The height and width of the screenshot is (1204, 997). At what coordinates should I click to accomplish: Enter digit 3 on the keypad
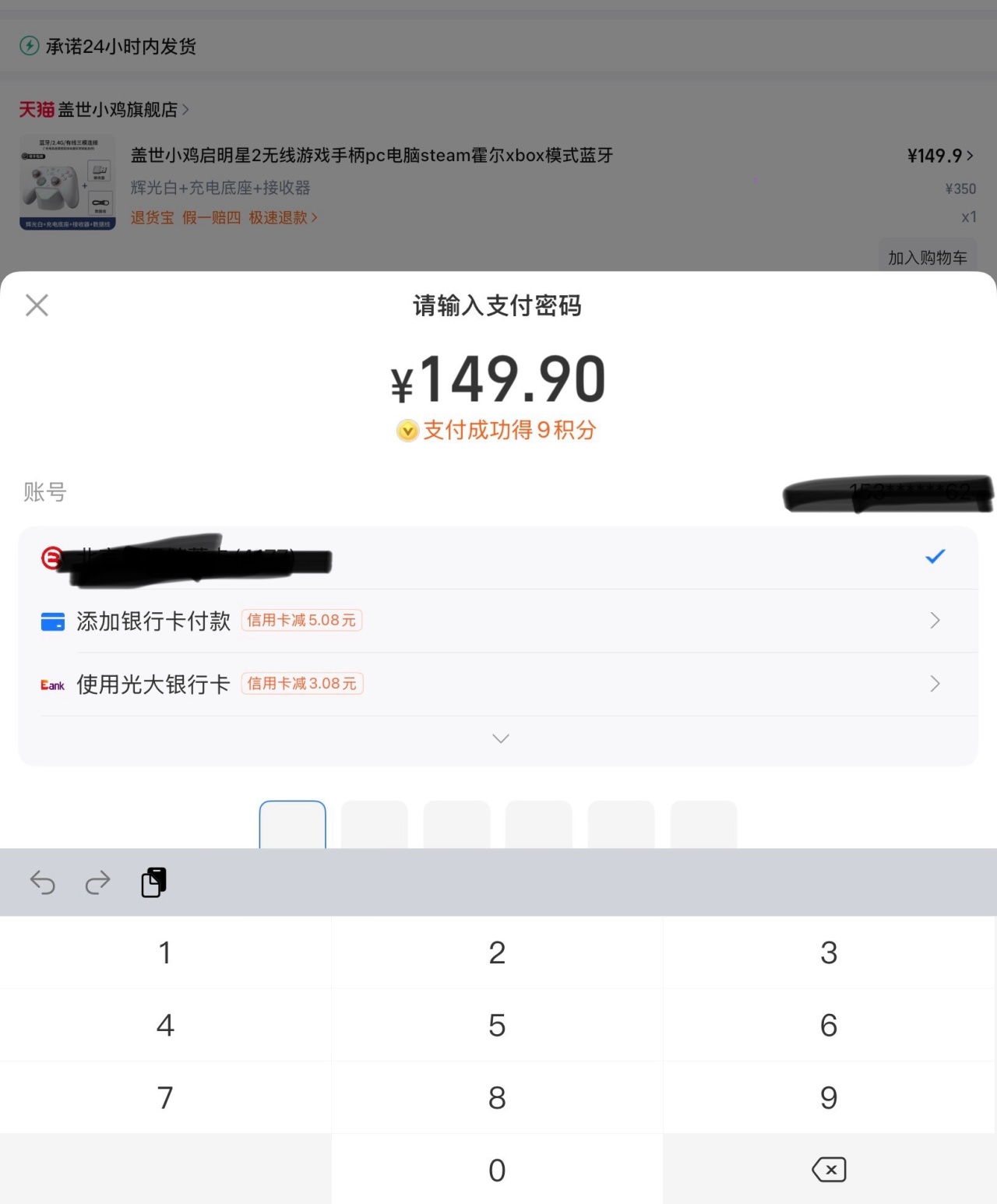(829, 952)
